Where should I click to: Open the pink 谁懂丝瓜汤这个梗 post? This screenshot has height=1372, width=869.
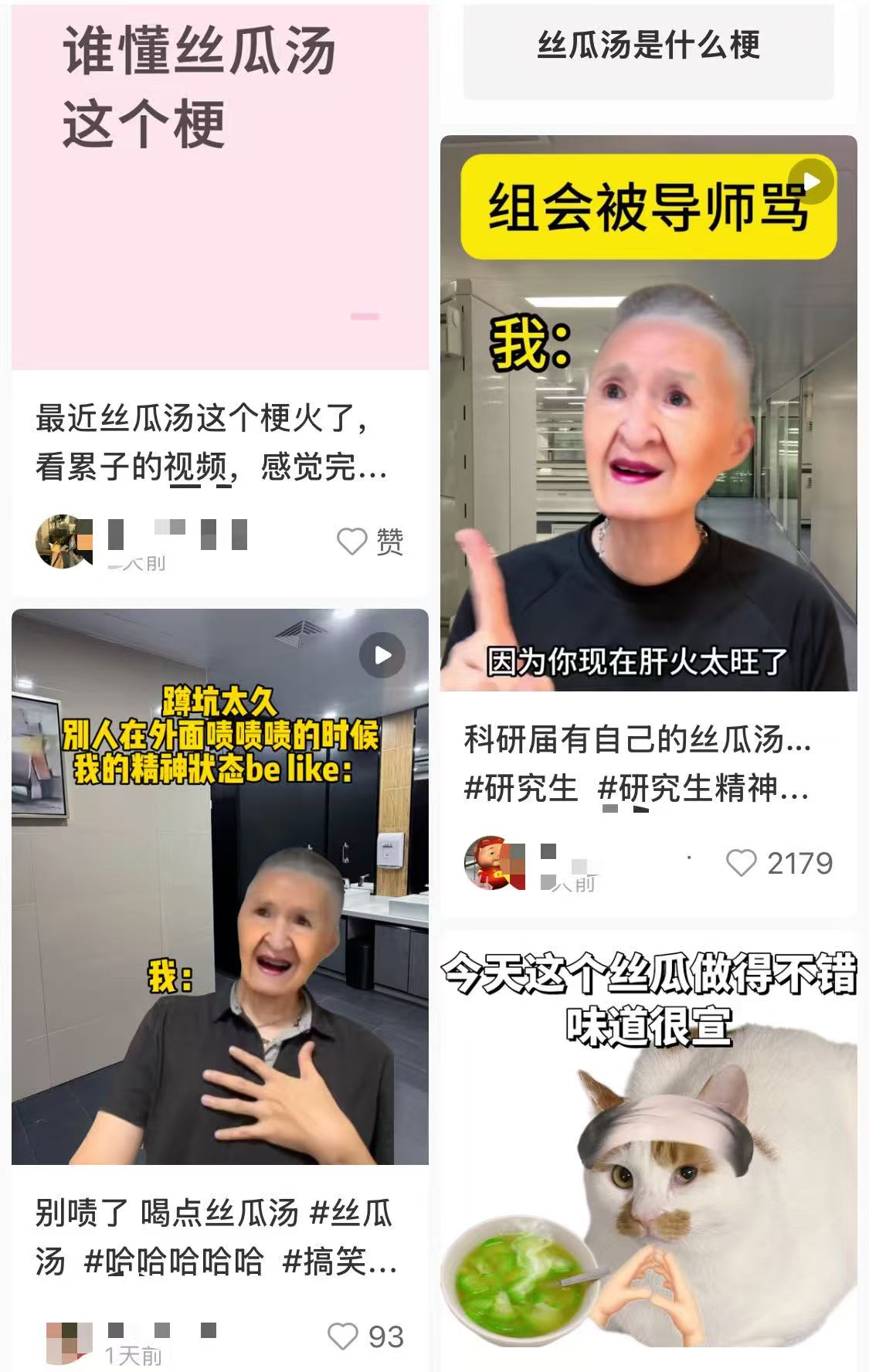pos(220,185)
